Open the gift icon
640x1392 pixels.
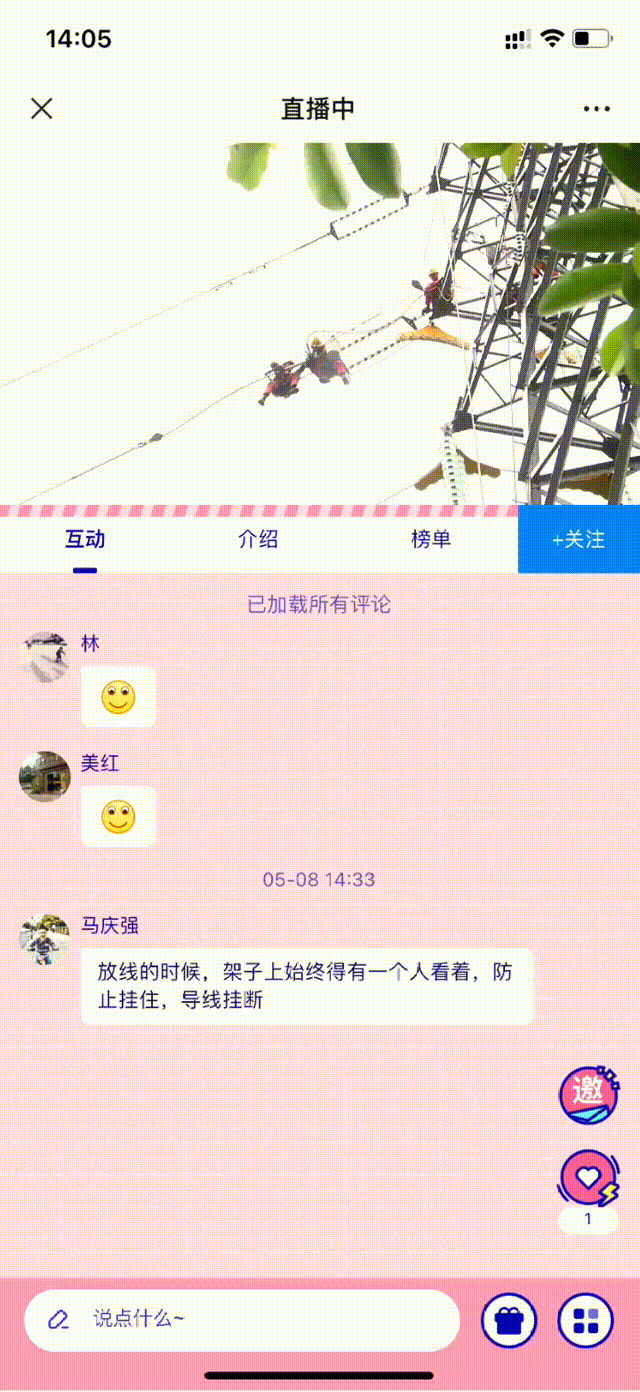coord(509,1321)
